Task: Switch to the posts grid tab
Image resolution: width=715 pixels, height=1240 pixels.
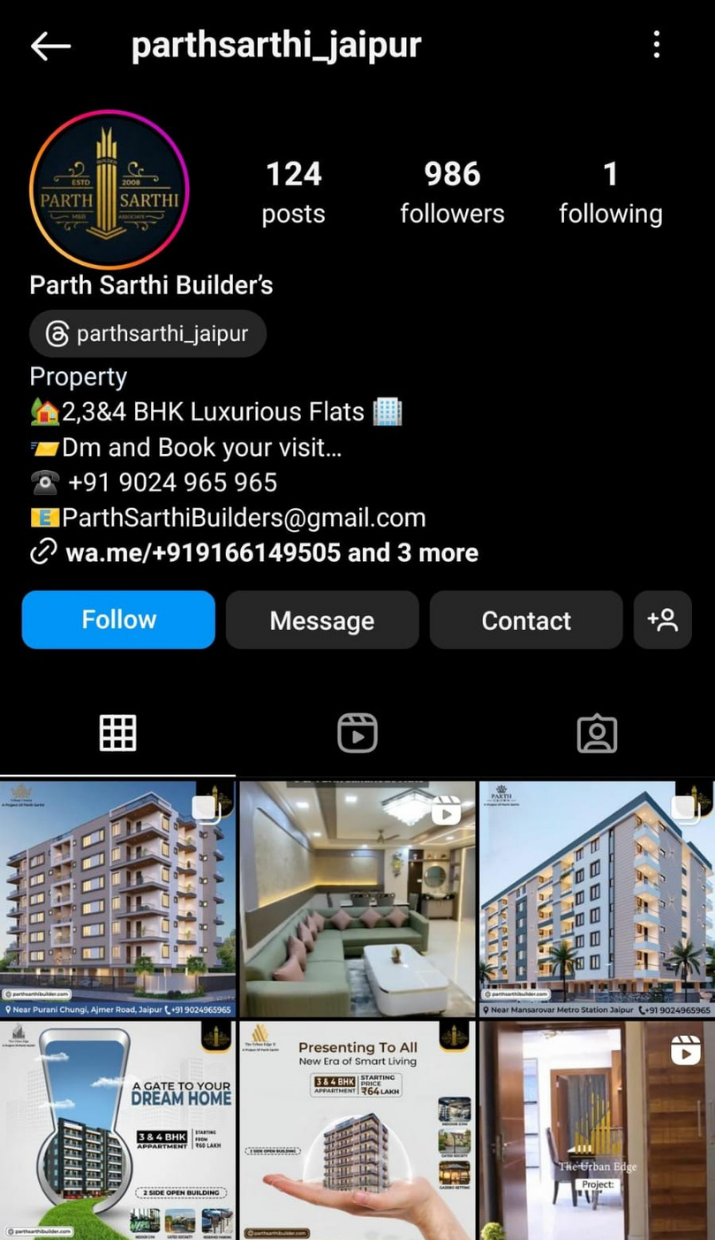Action: (x=117, y=734)
